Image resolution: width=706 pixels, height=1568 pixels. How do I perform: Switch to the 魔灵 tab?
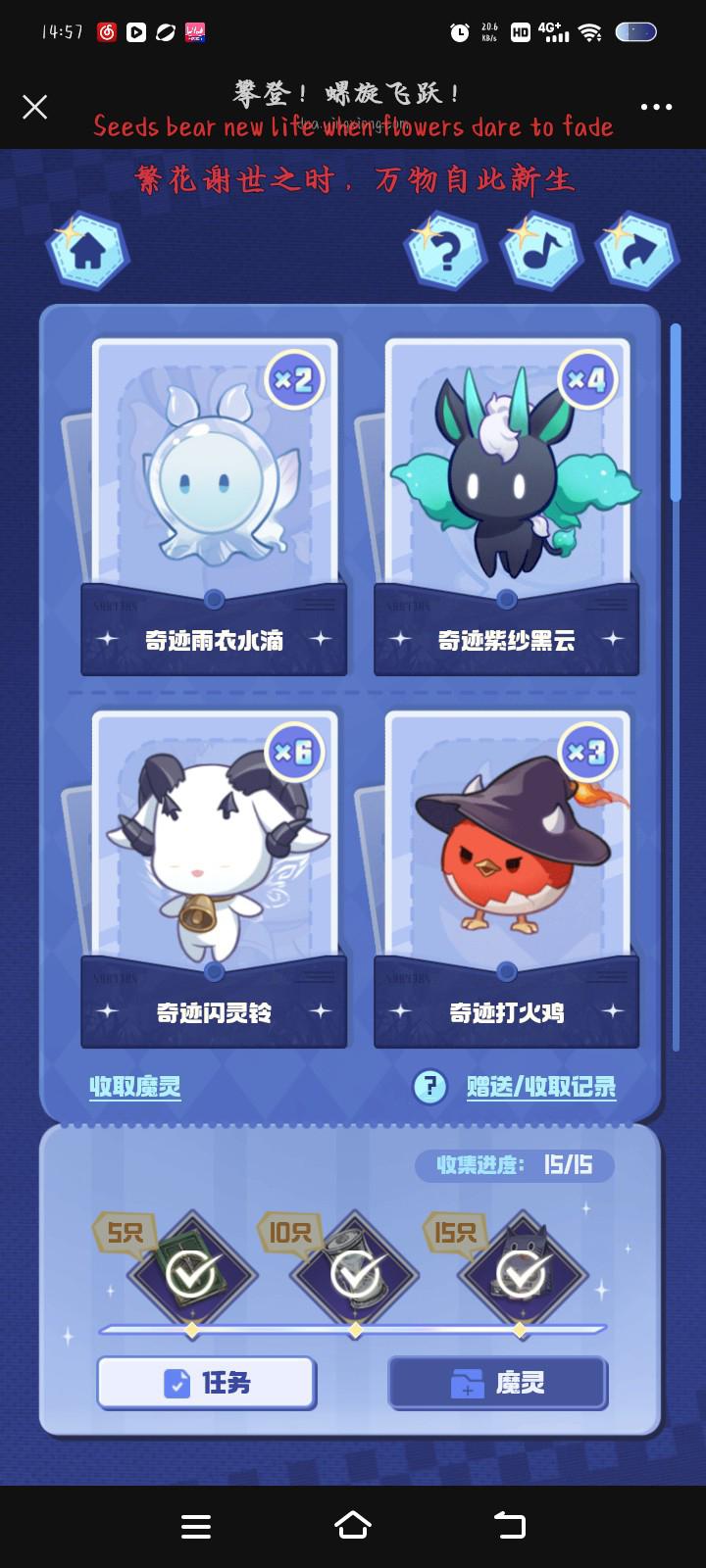pyautogui.click(x=498, y=1383)
